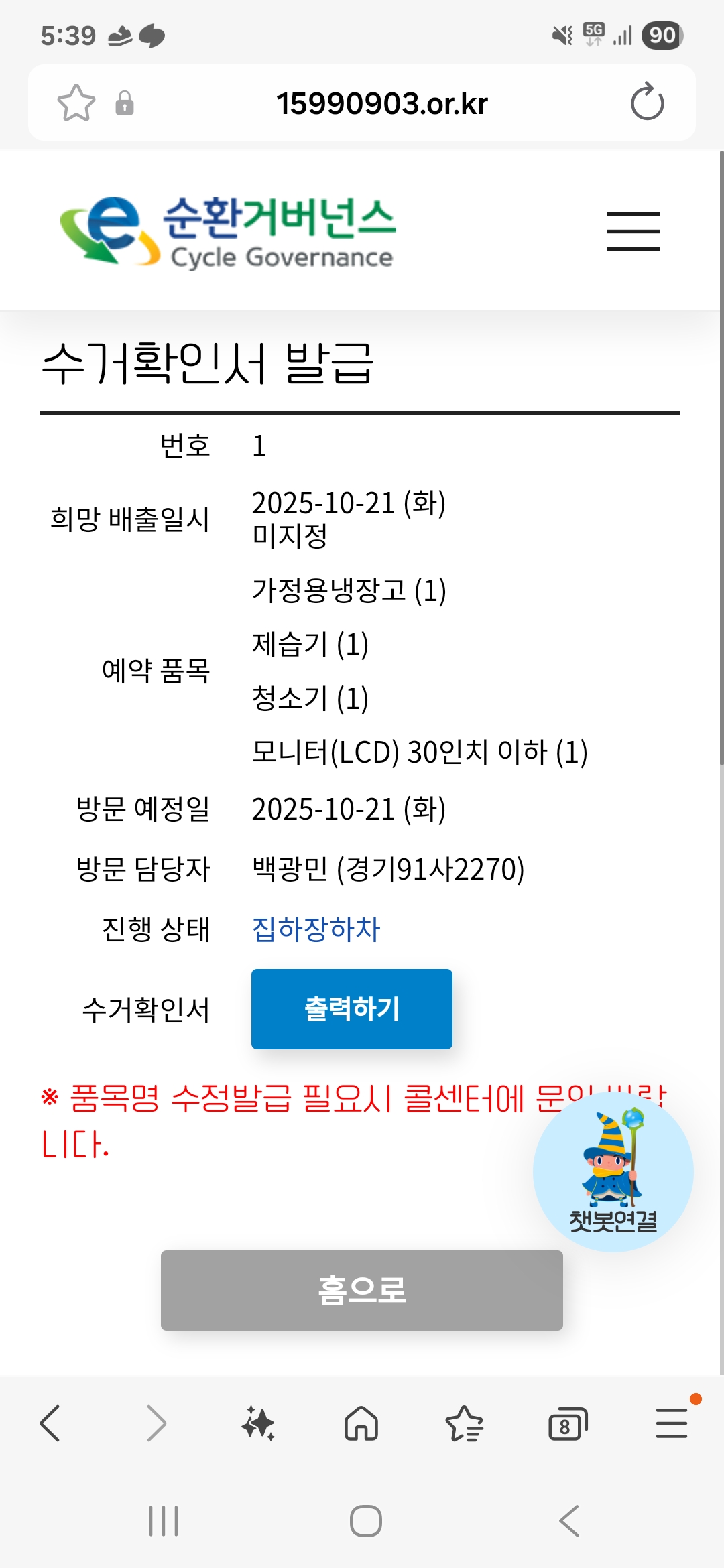Viewport: 724px width, 1568px height.
Task: Bookmark this page with the star icon
Action: 76,103
